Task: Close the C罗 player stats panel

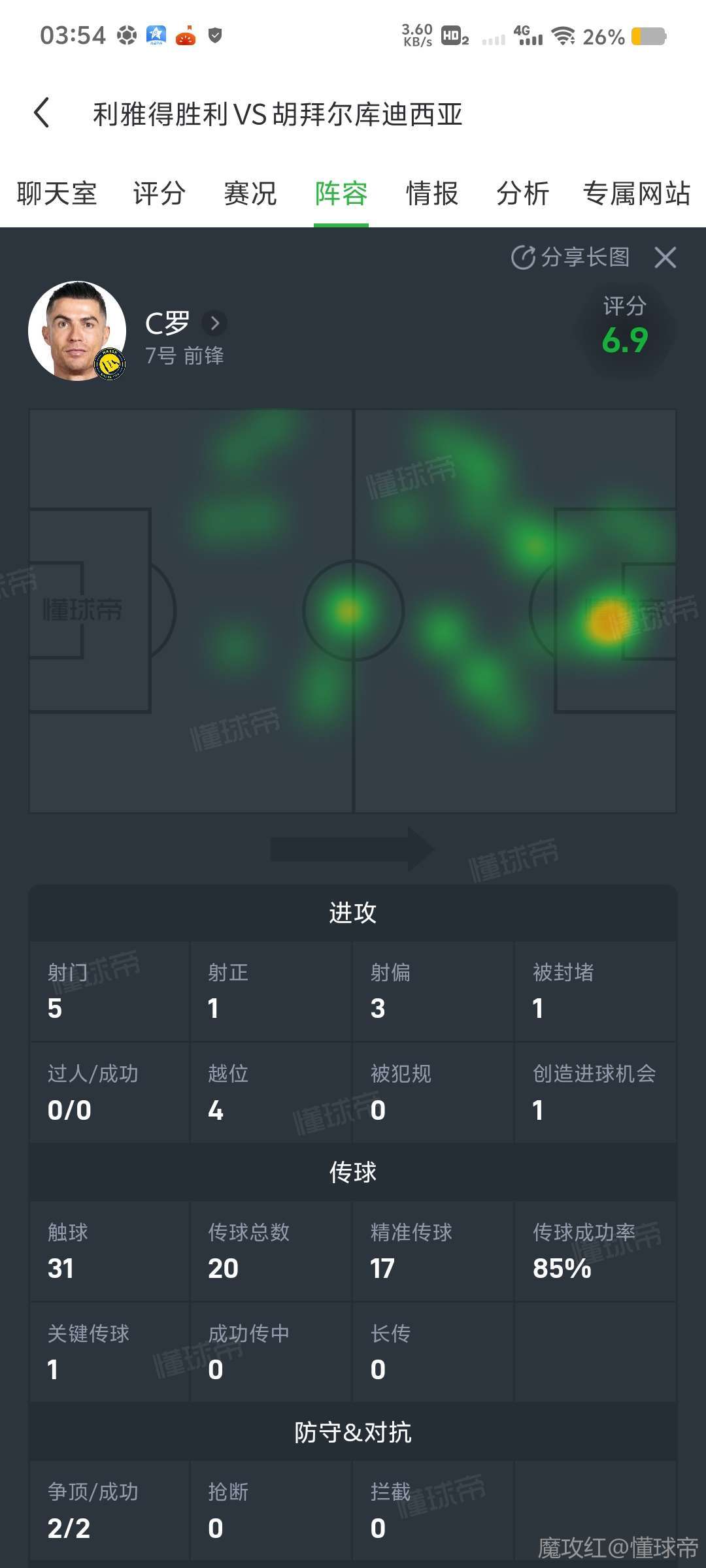Action: (665, 257)
